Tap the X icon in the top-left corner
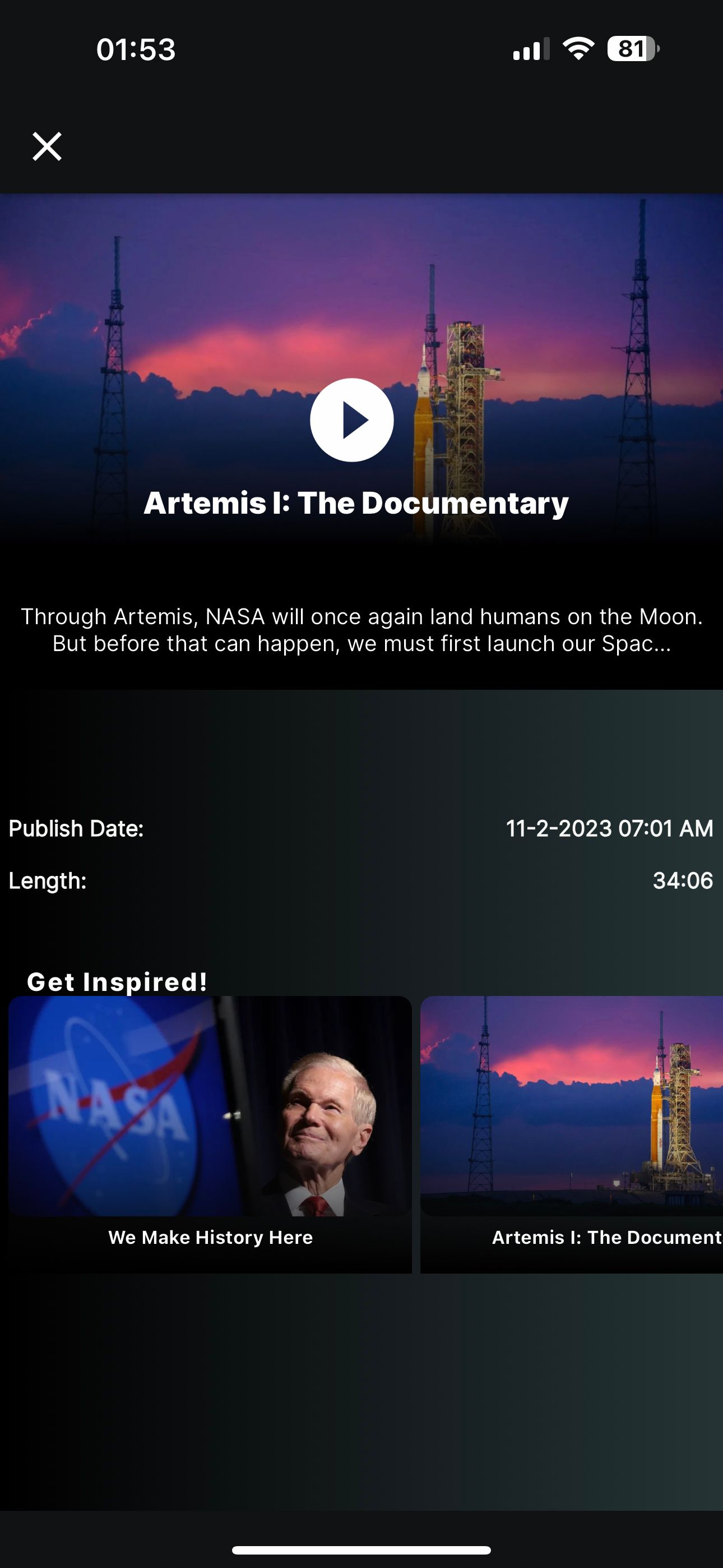Image resolution: width=723 pixels, height=1568 pixels. click(x=48, y=146)
